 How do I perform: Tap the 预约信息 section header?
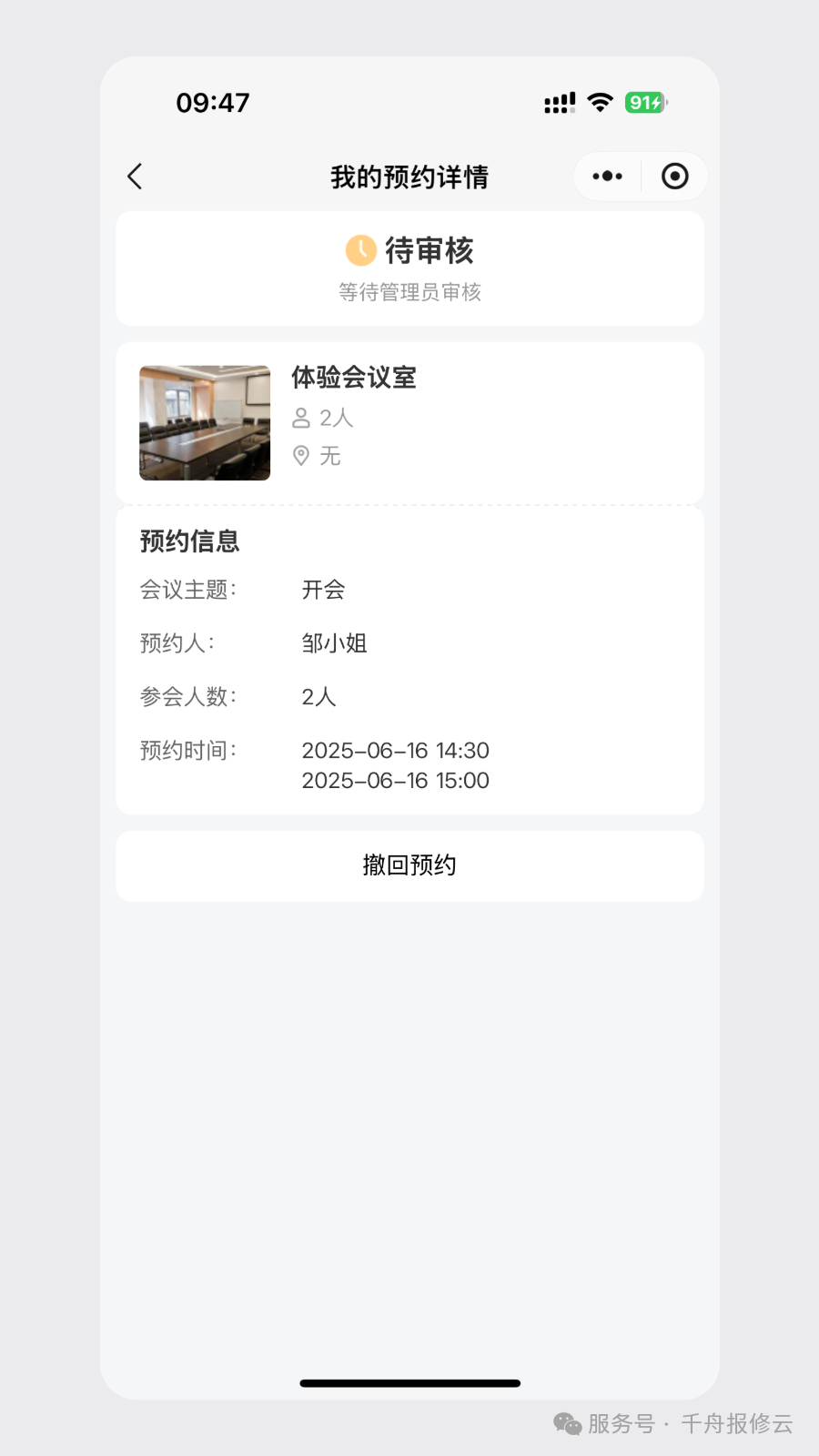(189, 541)
